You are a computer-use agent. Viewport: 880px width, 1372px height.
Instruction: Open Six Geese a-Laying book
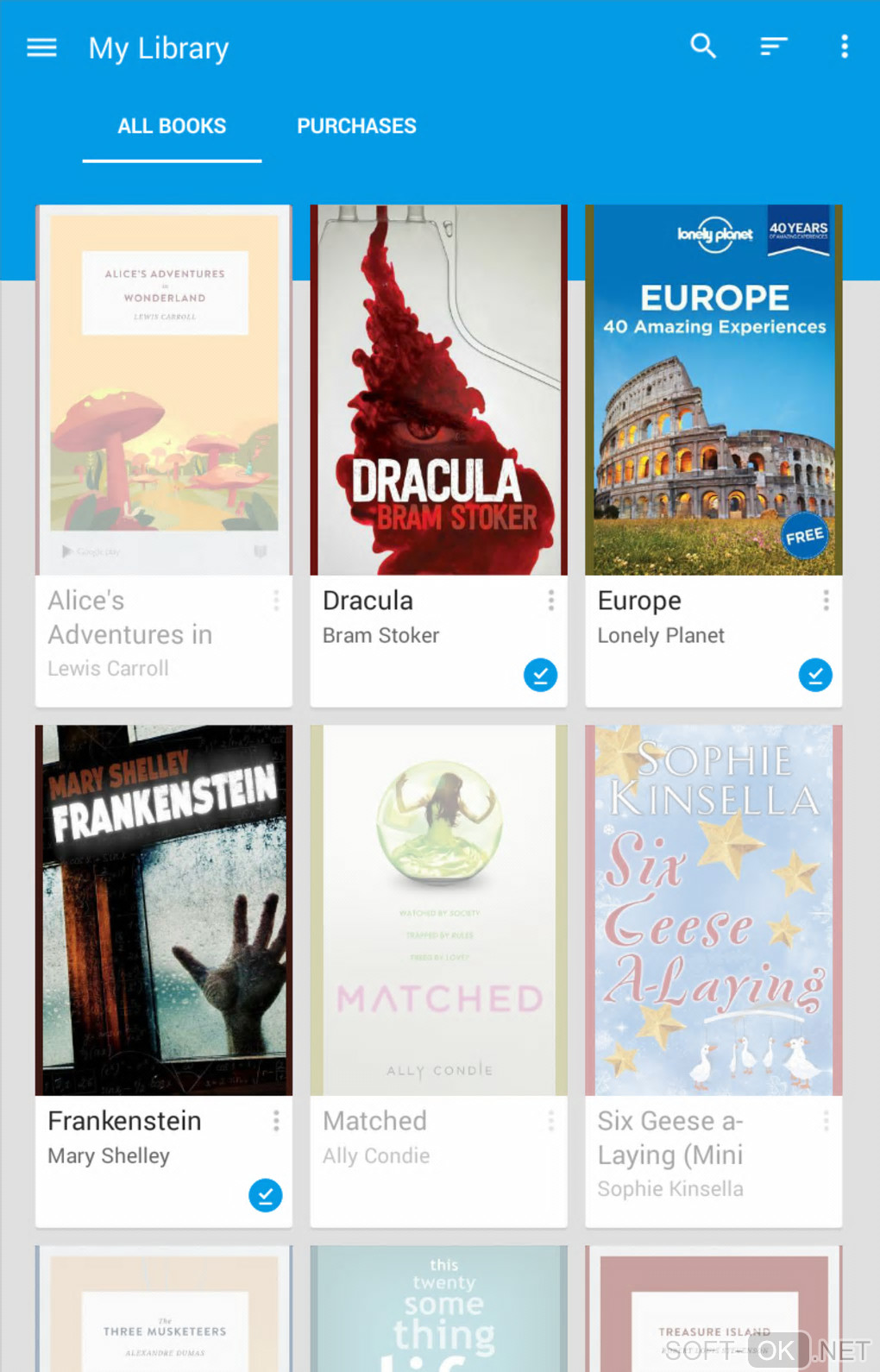tap(713, 910)
